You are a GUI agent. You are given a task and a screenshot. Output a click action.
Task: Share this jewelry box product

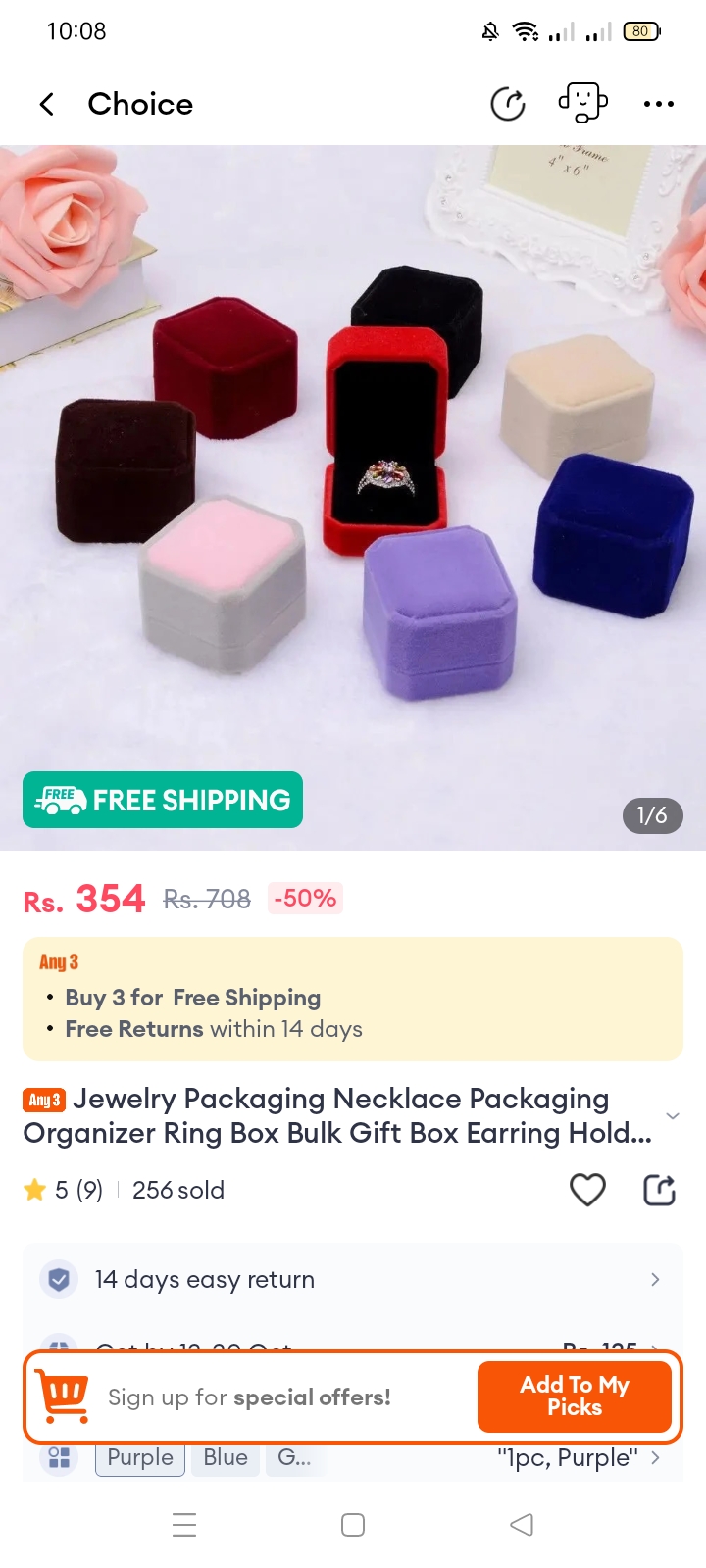click(659, 1190)
